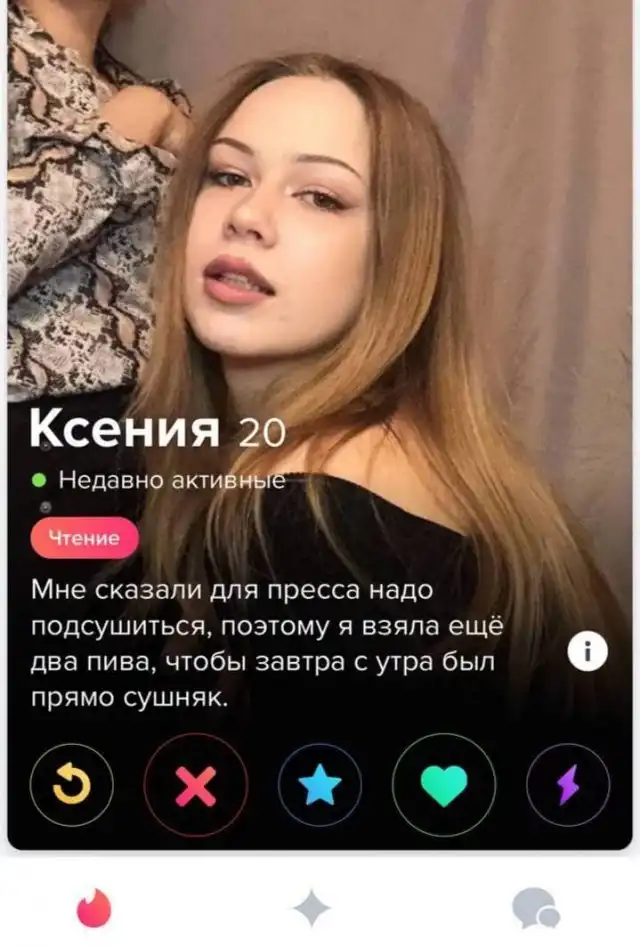Screen dimensions: 640x946
Task: Tap the Чтение interest chip
Action: (x=84, y=538)
